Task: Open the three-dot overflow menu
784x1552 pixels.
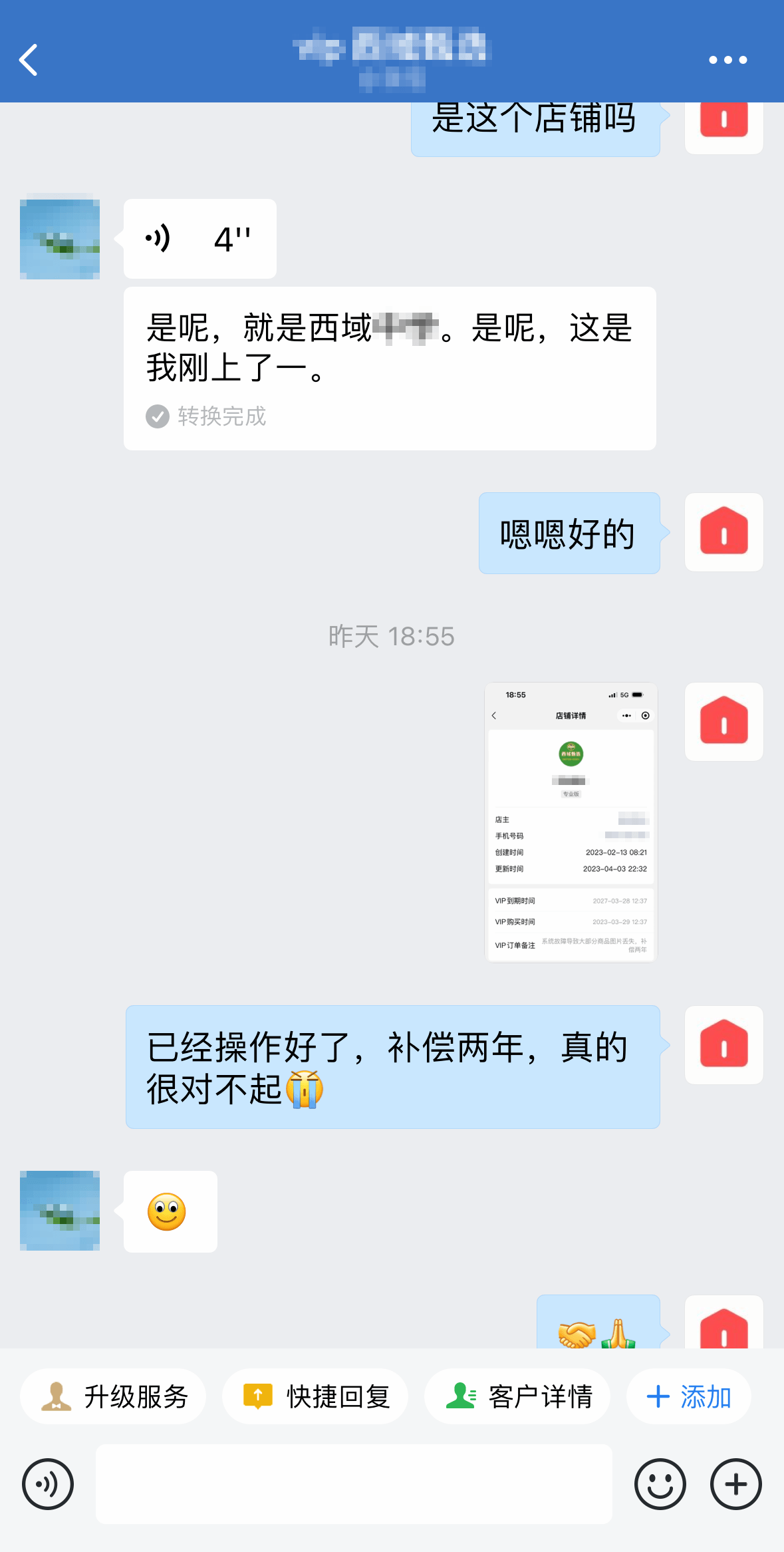Action: tap(727, 60)
